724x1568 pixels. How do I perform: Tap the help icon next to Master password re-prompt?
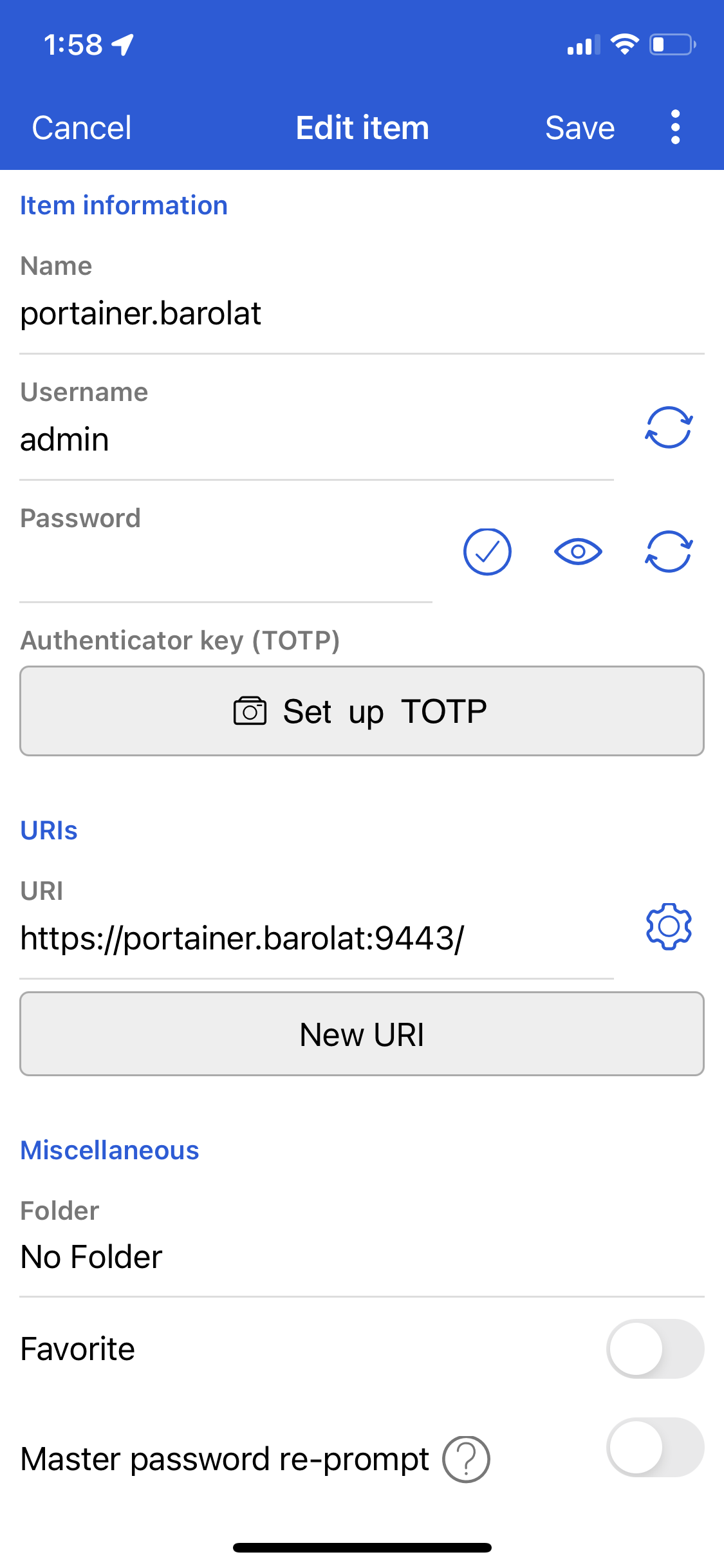coord(466,1459)
